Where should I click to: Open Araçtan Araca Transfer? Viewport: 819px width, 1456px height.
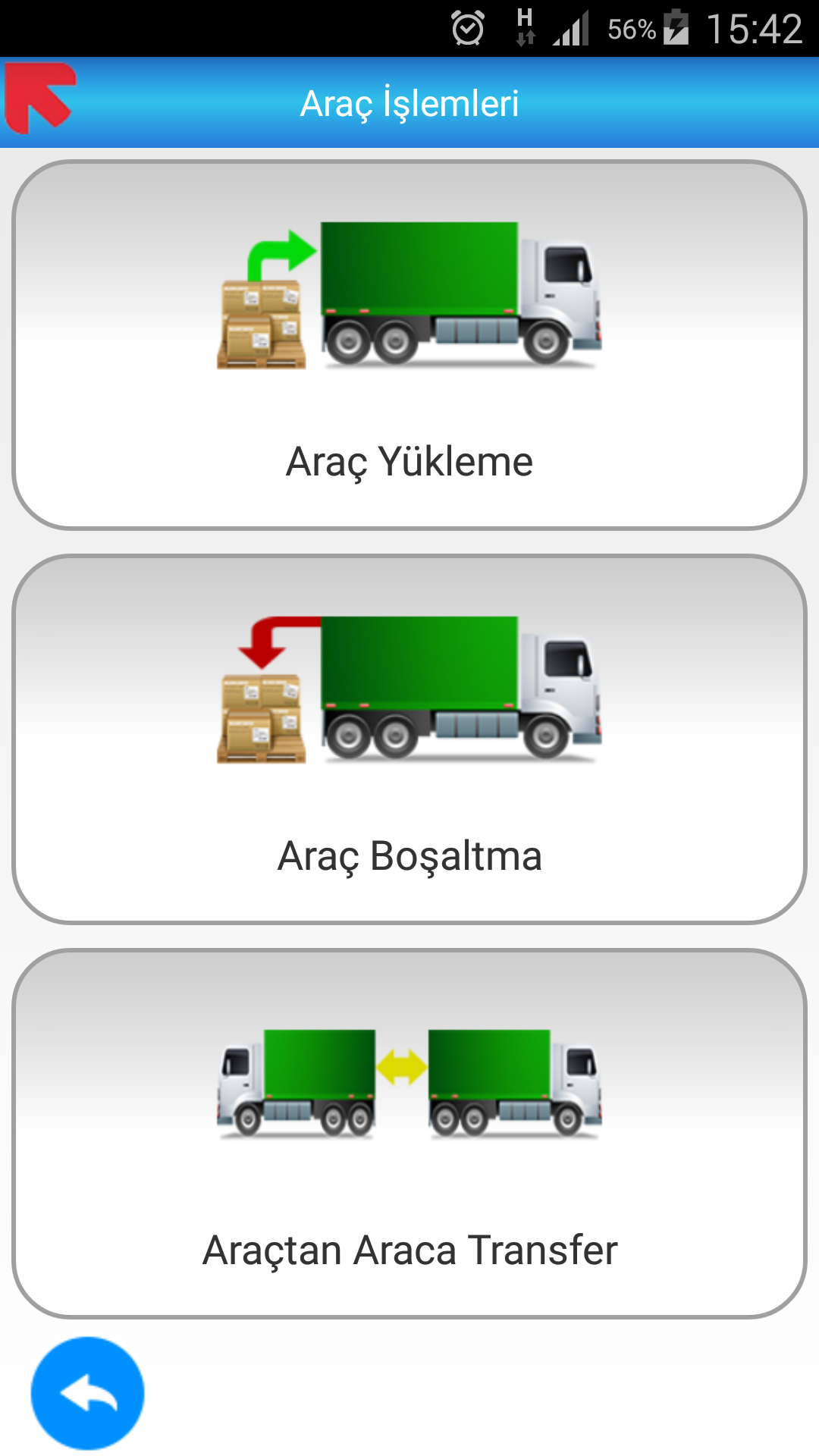pos(409,1134)
